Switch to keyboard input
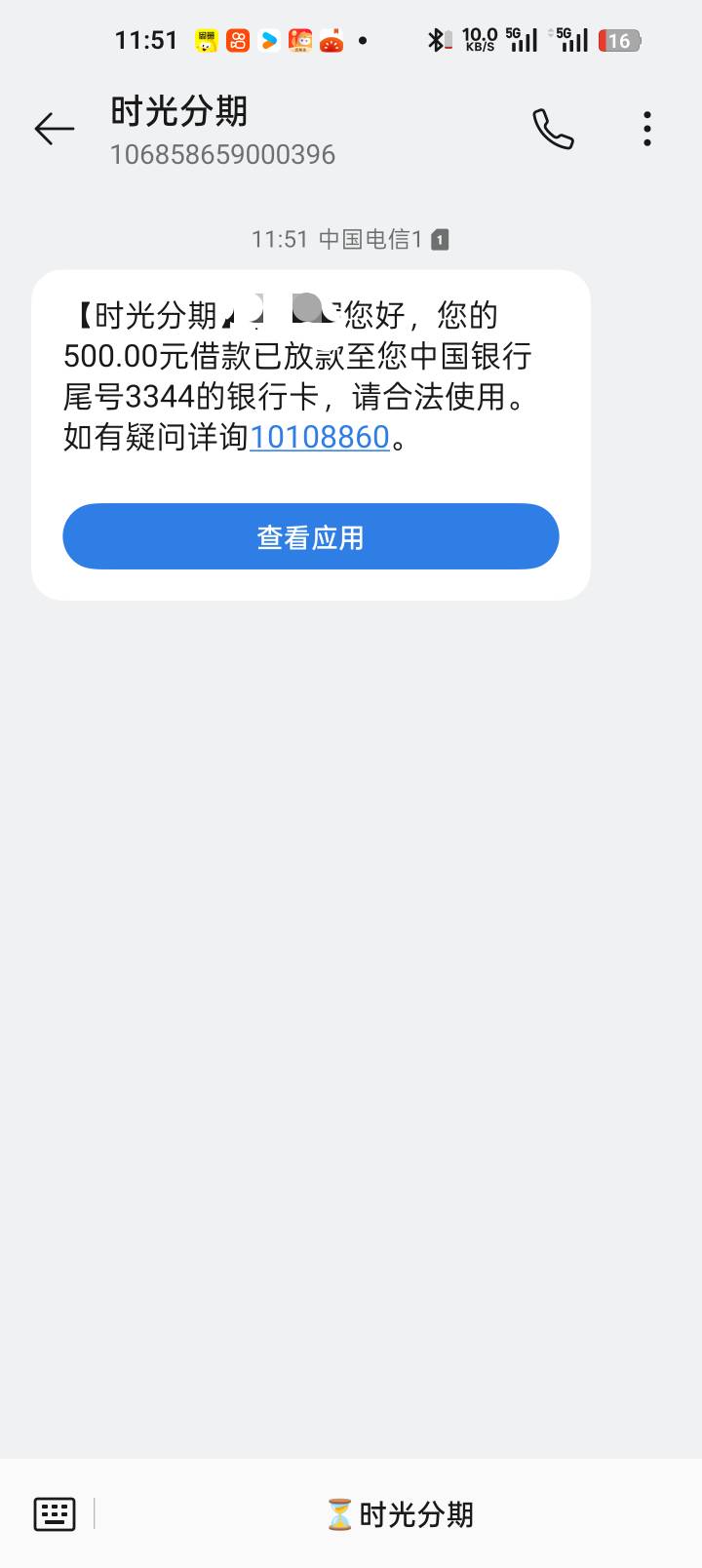 [55, 1513]
